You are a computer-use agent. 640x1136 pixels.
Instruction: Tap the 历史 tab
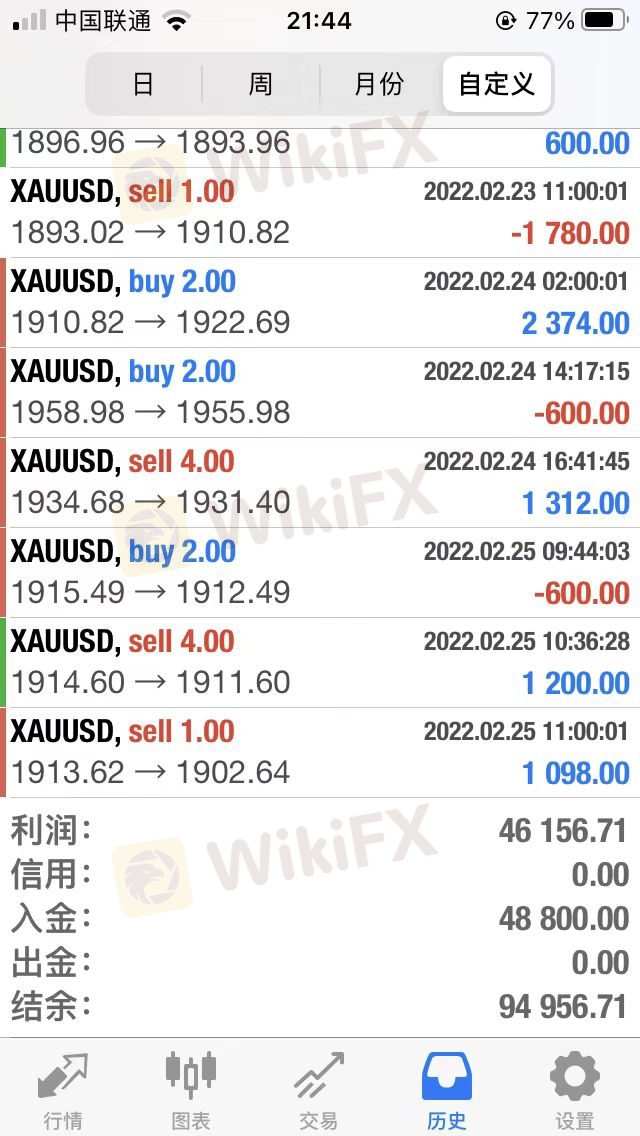(447, 1090)
